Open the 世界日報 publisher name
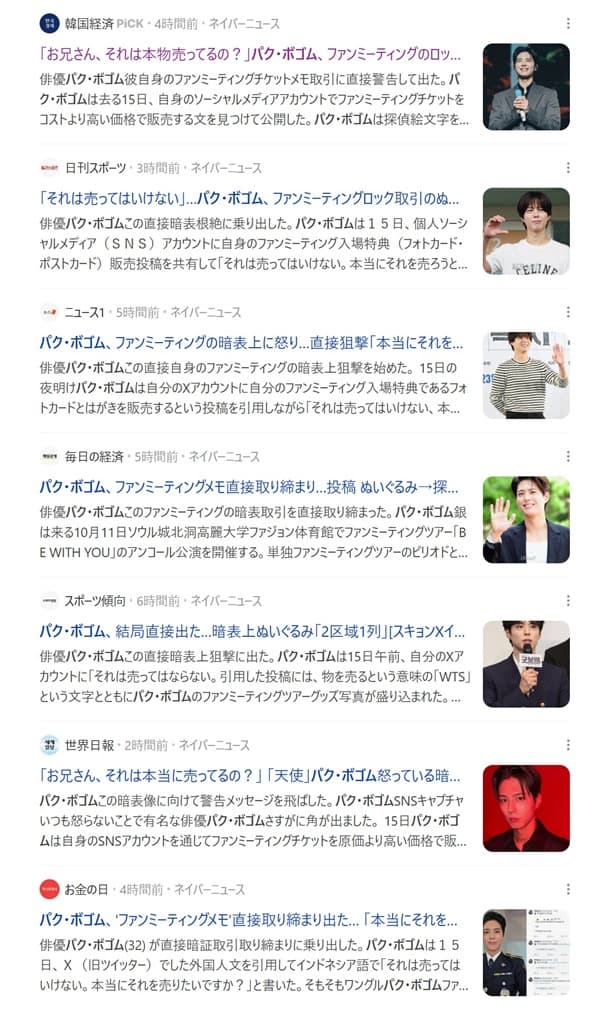Viewport: 600px width, 1009px height. pos(90,745)
